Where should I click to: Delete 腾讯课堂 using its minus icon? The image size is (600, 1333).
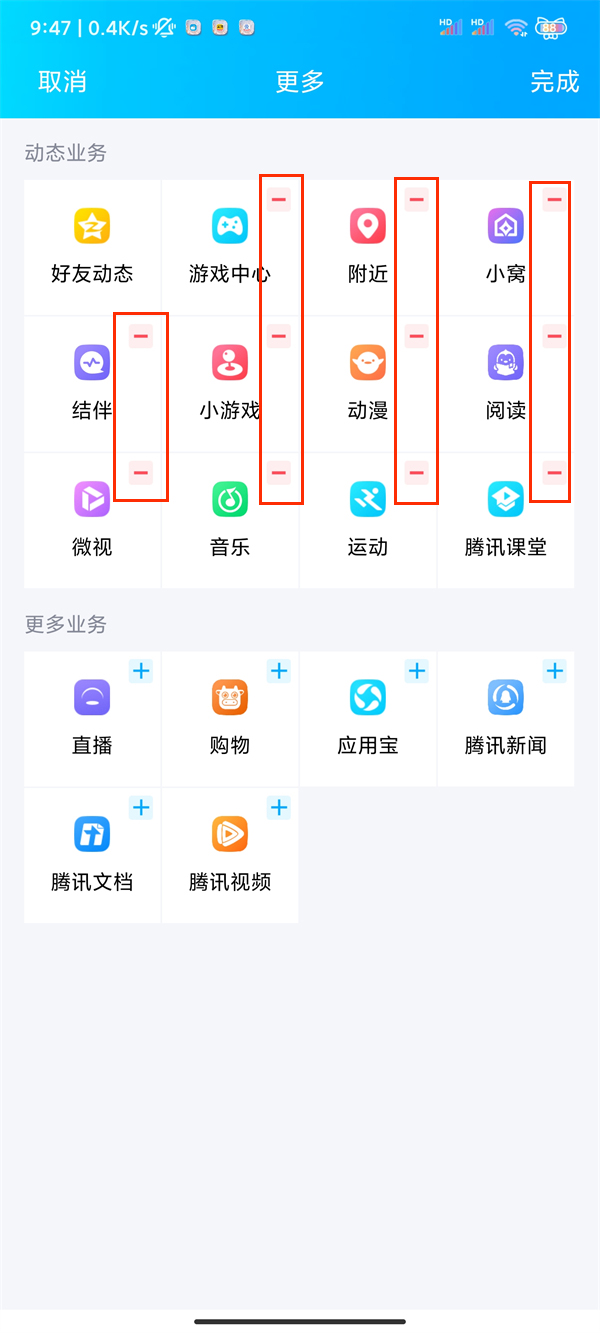coord(554,472)
